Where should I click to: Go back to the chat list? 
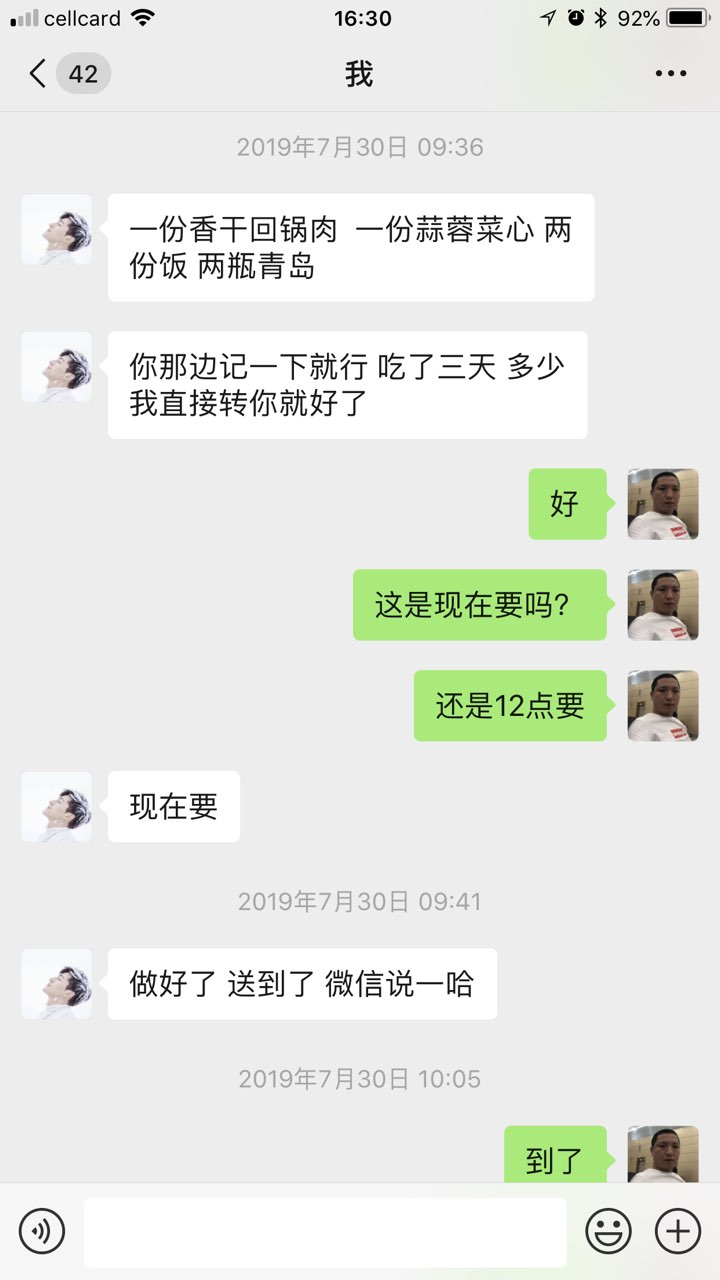[40, 74]
